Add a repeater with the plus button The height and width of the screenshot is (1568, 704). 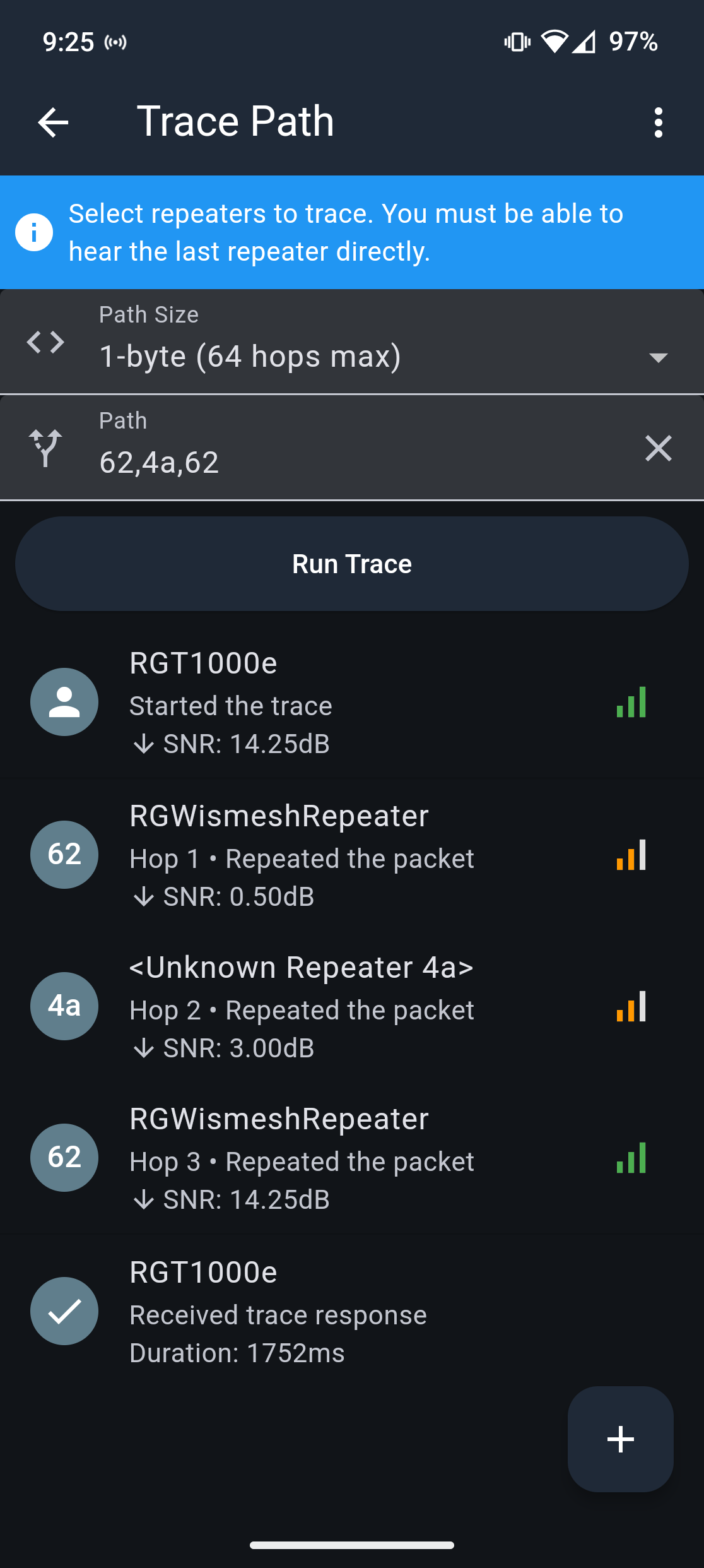(620, 1439)
